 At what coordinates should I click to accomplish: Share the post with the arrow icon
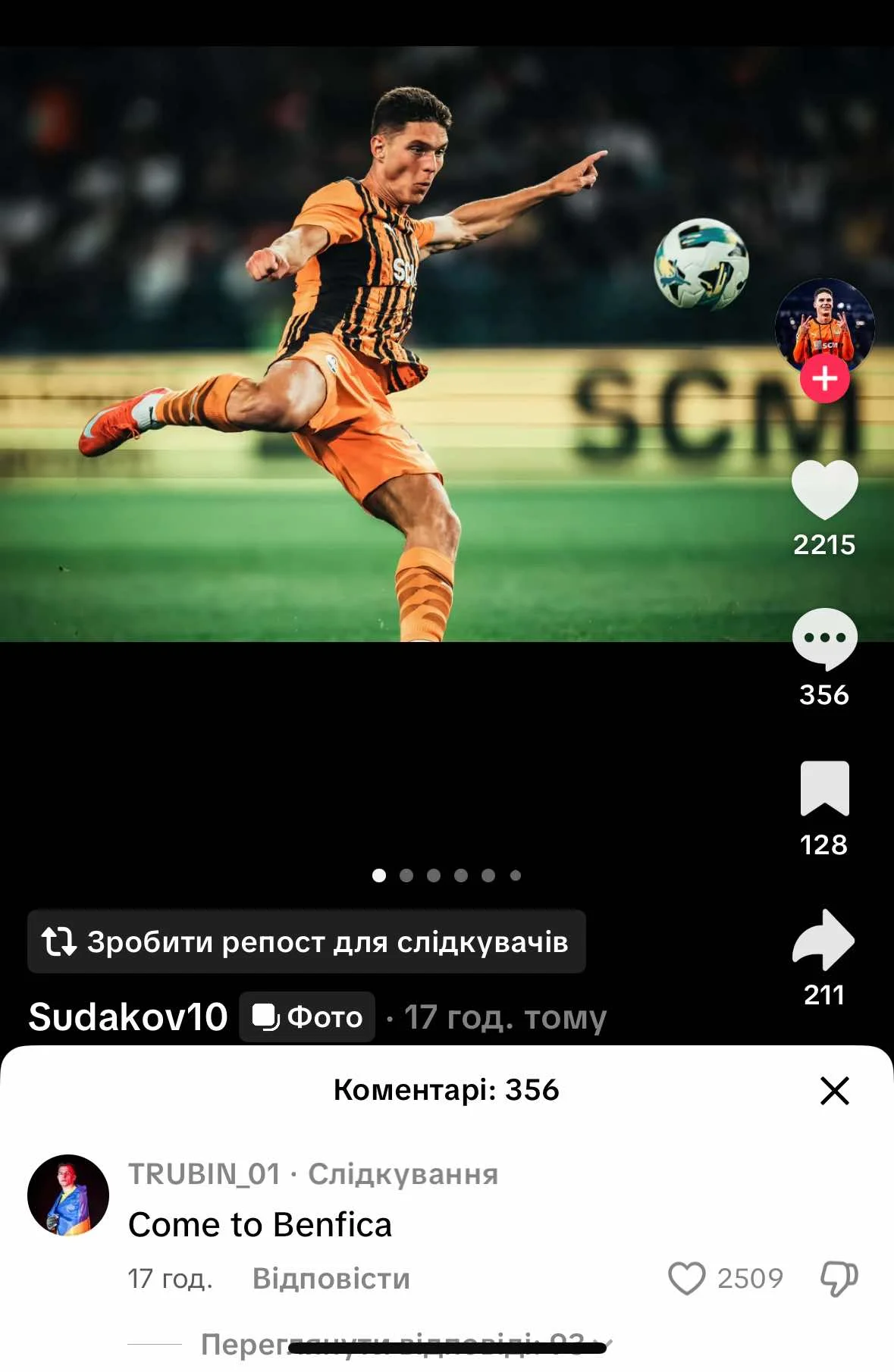(x=823, y=940)
